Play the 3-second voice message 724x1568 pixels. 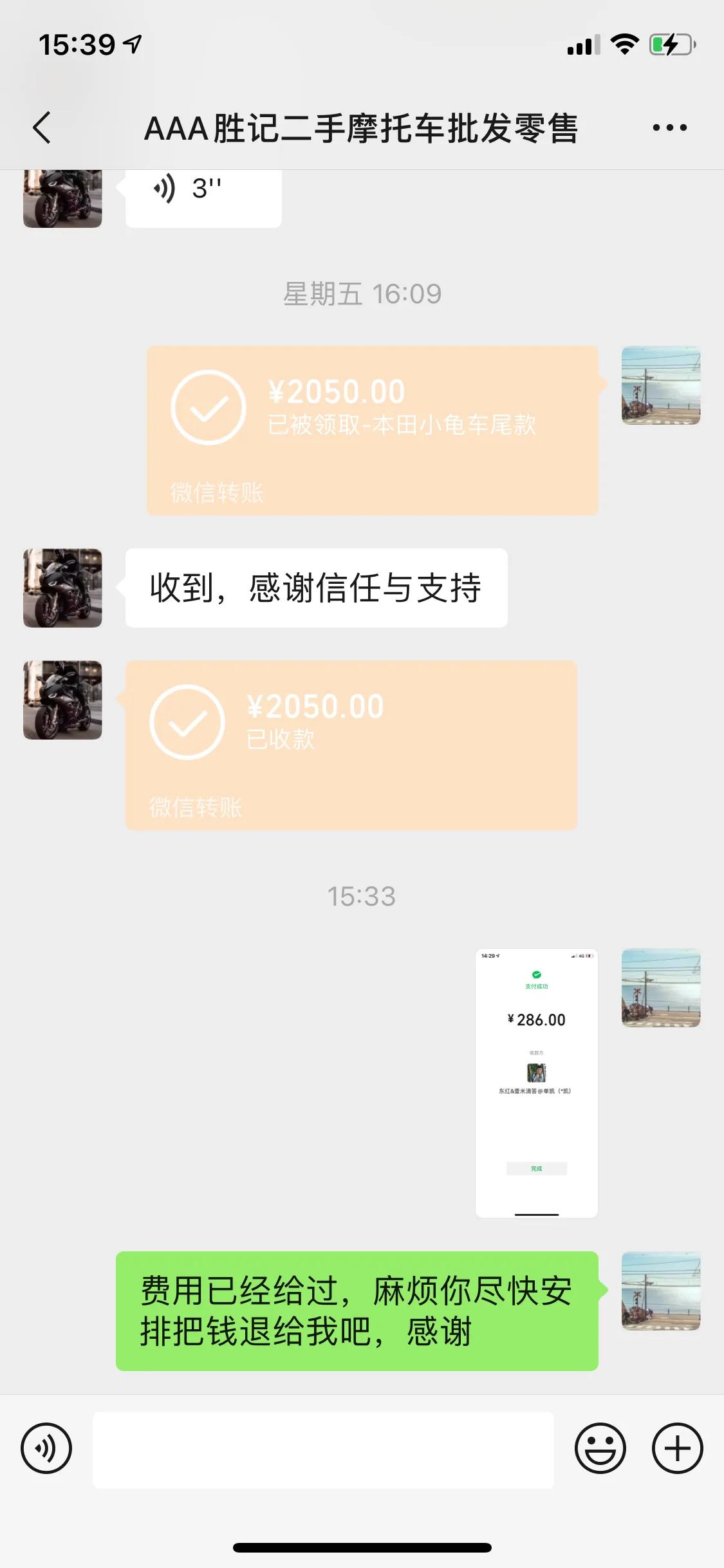(203, 193)
